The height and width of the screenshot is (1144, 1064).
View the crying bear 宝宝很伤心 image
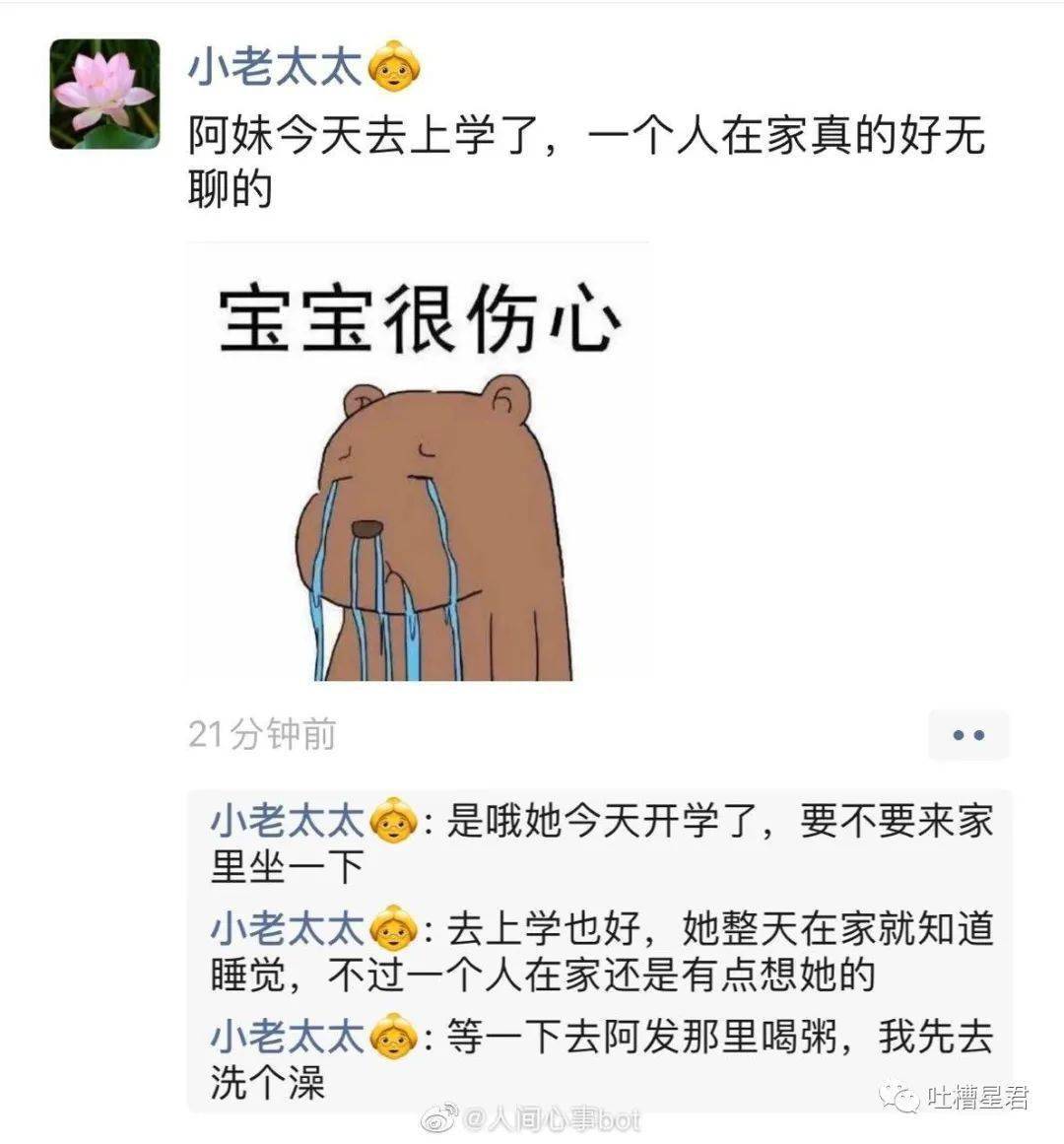[x=418, y=463]
